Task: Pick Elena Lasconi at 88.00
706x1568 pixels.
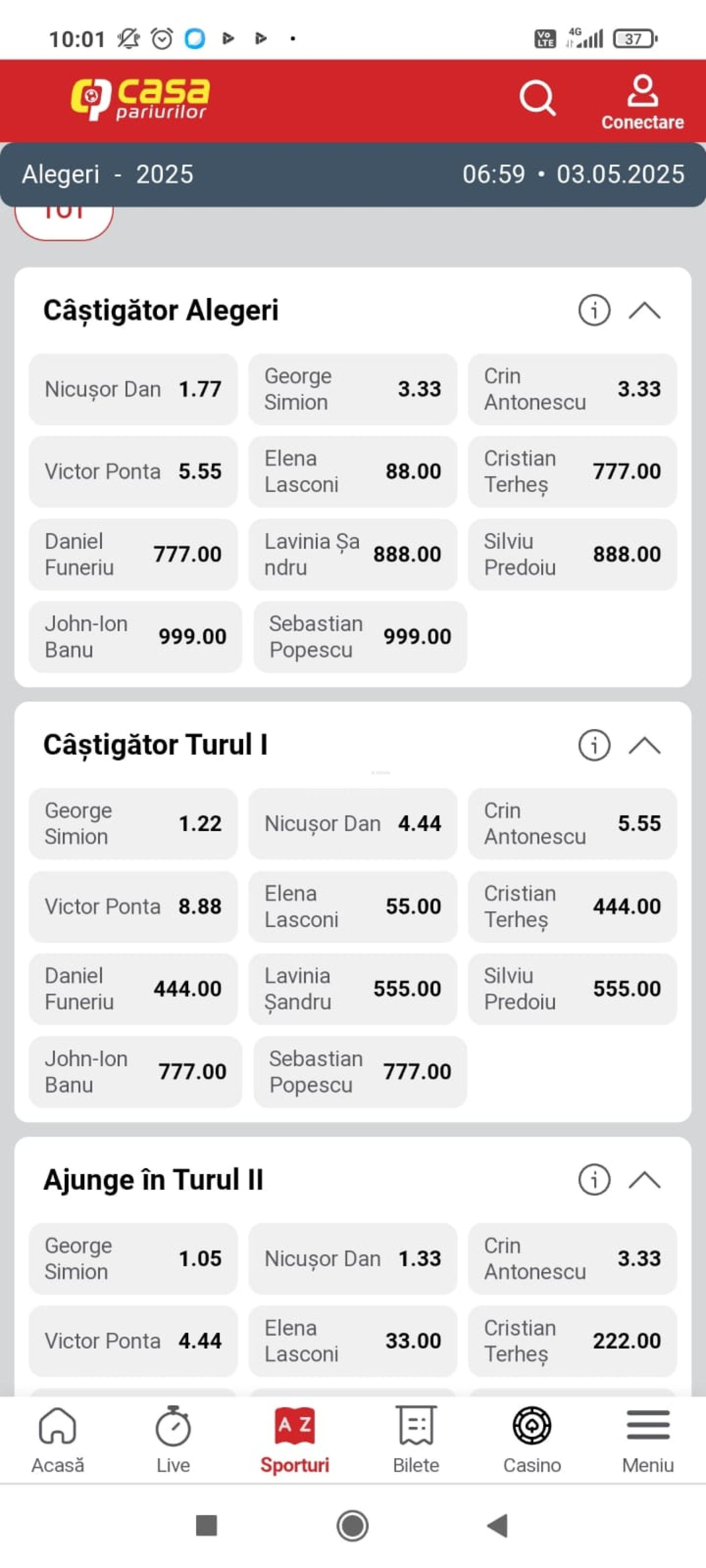Action: [353, 472]
